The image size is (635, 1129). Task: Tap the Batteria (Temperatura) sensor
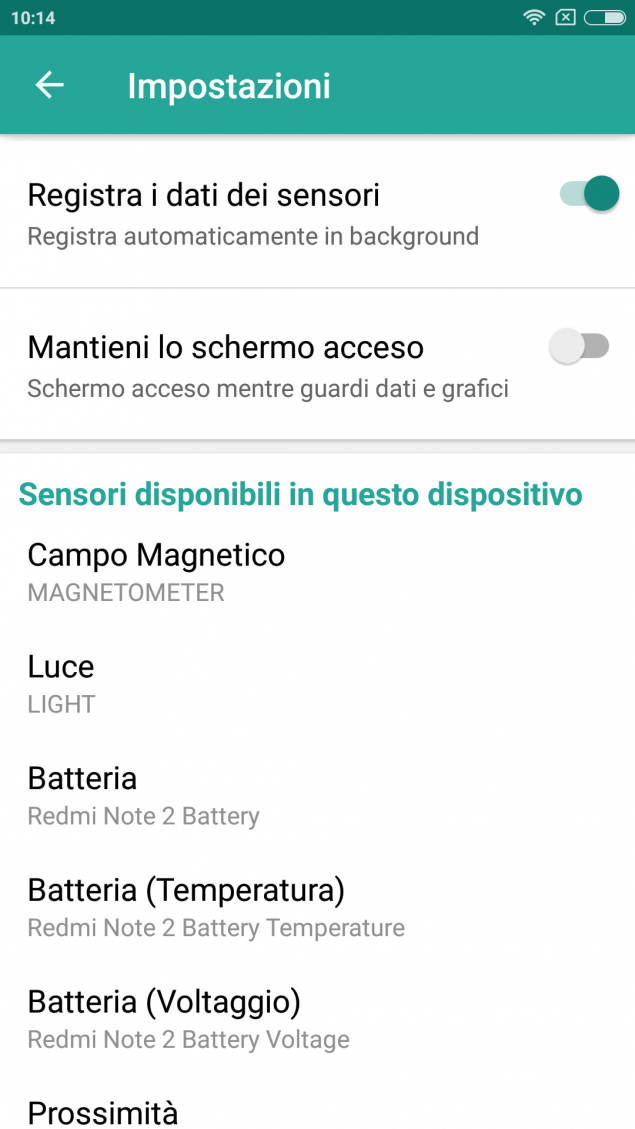click(318, 907)
